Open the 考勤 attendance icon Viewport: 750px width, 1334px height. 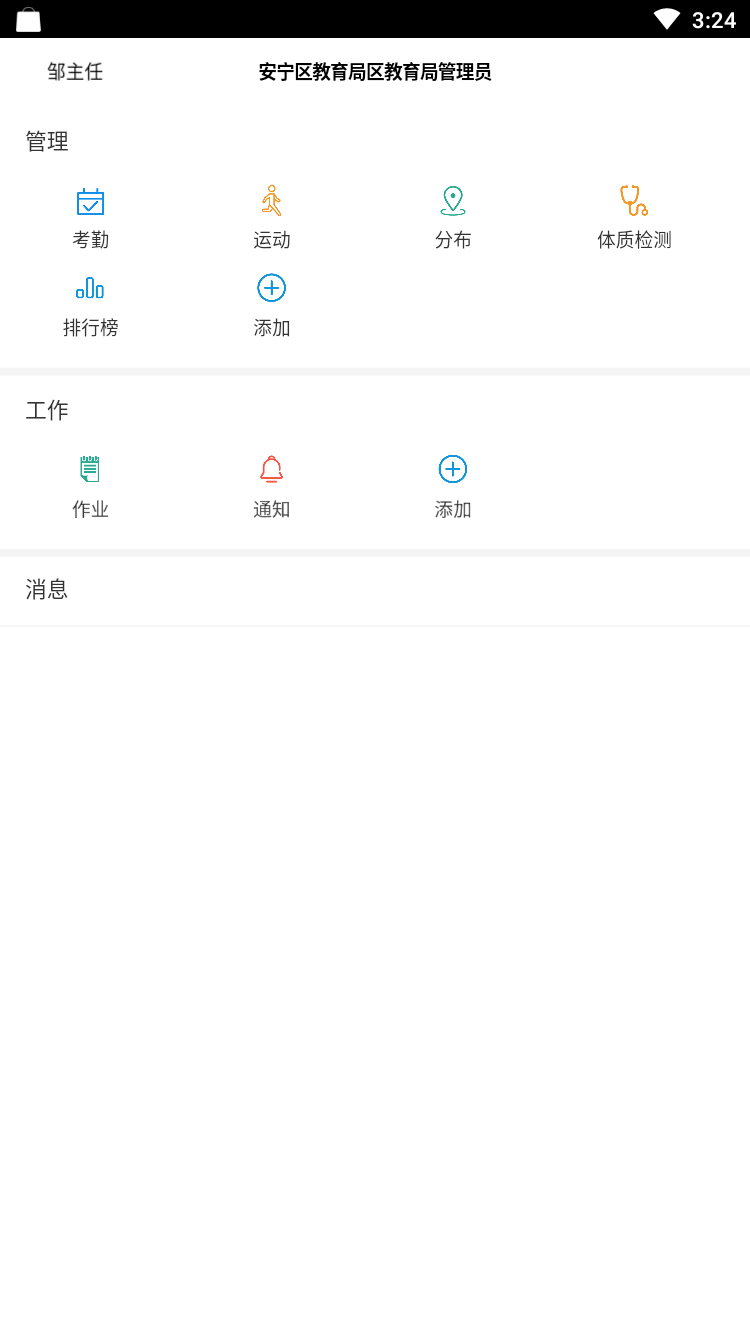pos(90,202)
